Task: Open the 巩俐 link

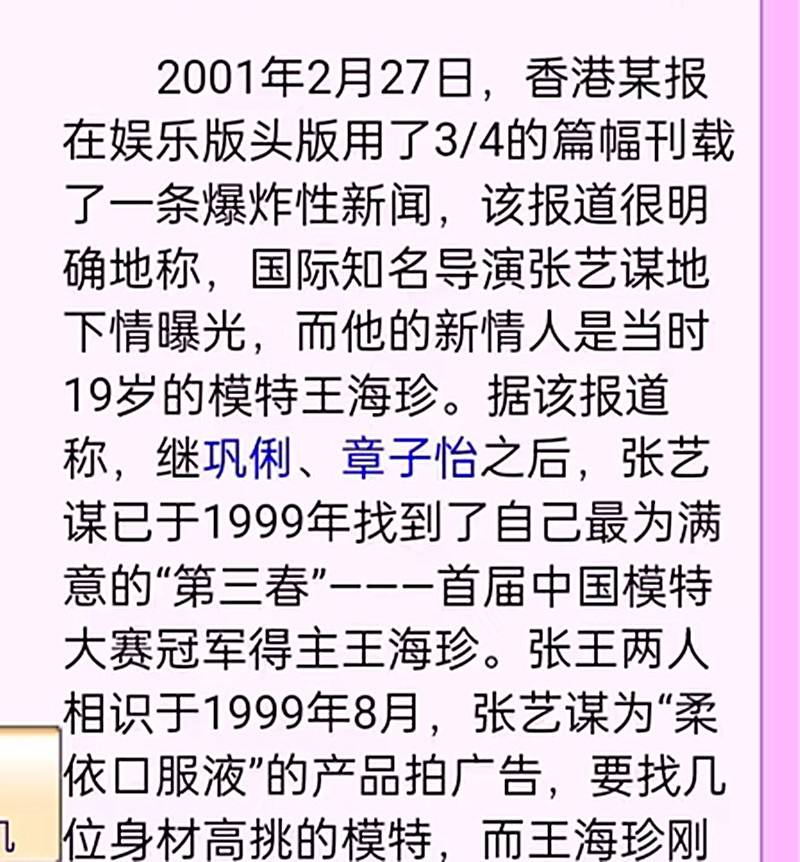Action: [x=246, y=460]
